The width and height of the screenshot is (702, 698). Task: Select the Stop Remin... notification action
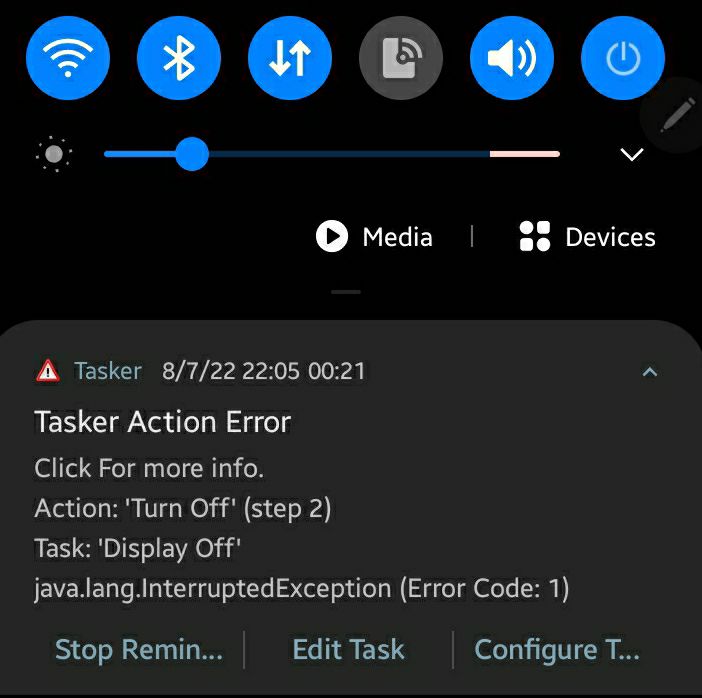click(x=139, y=650)
